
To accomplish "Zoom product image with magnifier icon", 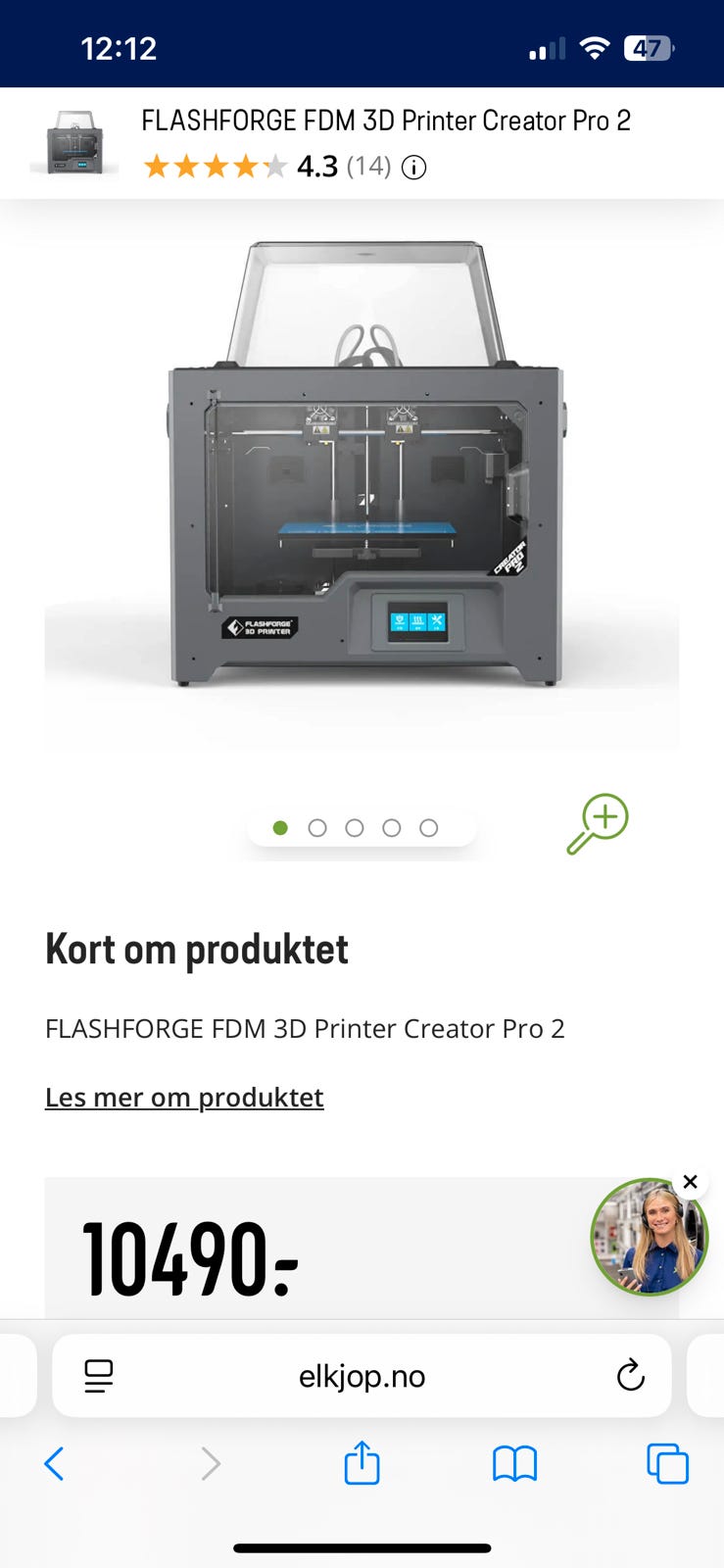I will [x=598, y=823].
